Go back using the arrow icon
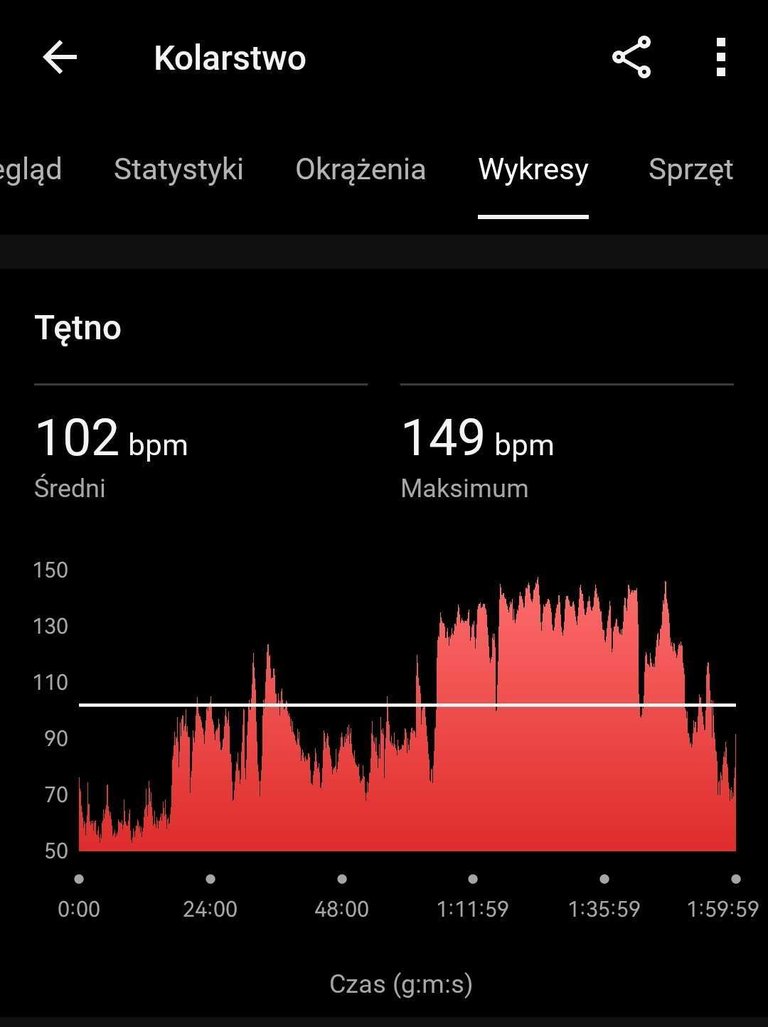The image size is (768, 1027). pyautogui.click(x=60, y=58)
